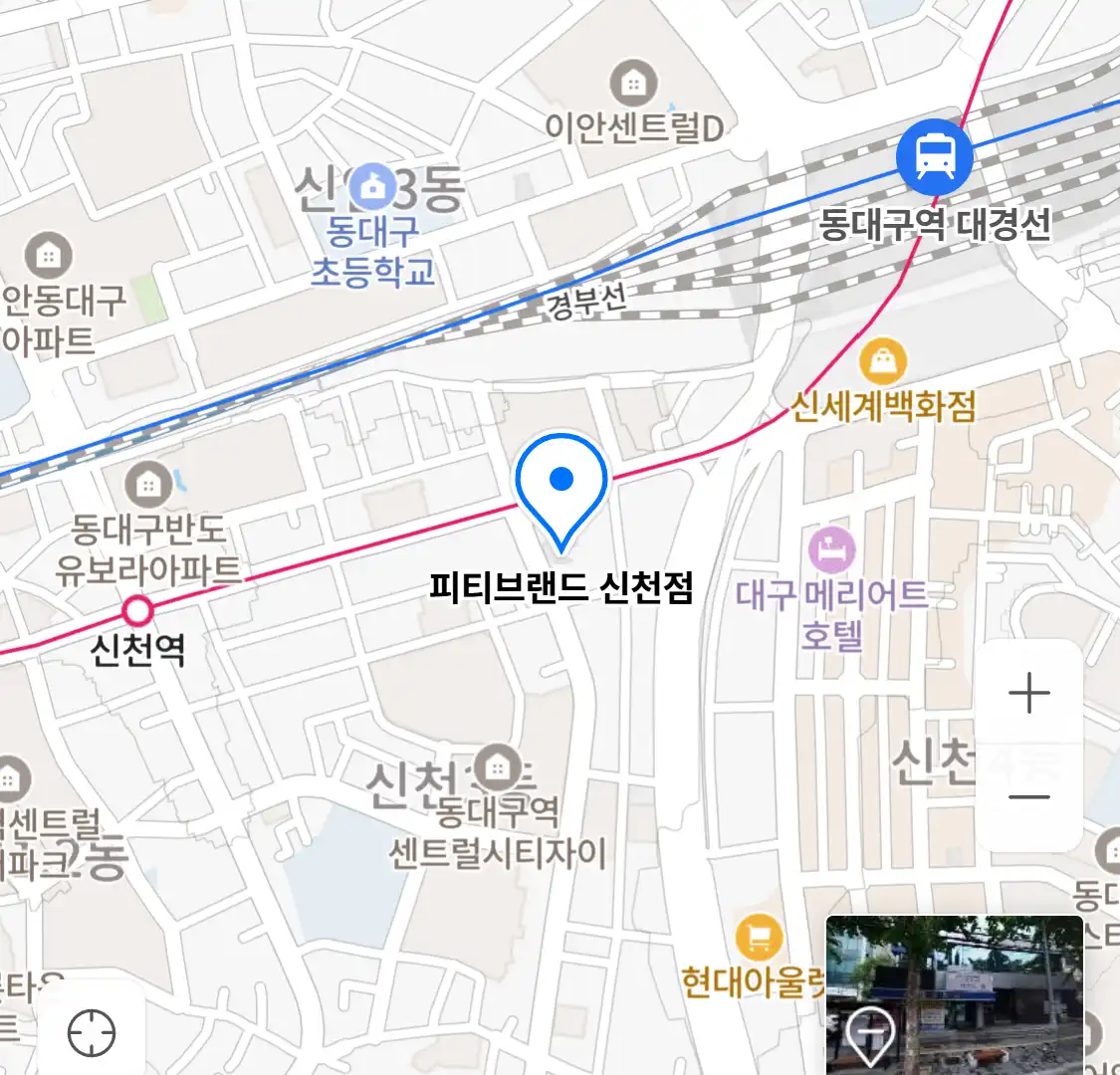Screen dimensions: 1120x1075
Task: Open the 동대구반도유보라아파트 marker
Action: [149, 486]
